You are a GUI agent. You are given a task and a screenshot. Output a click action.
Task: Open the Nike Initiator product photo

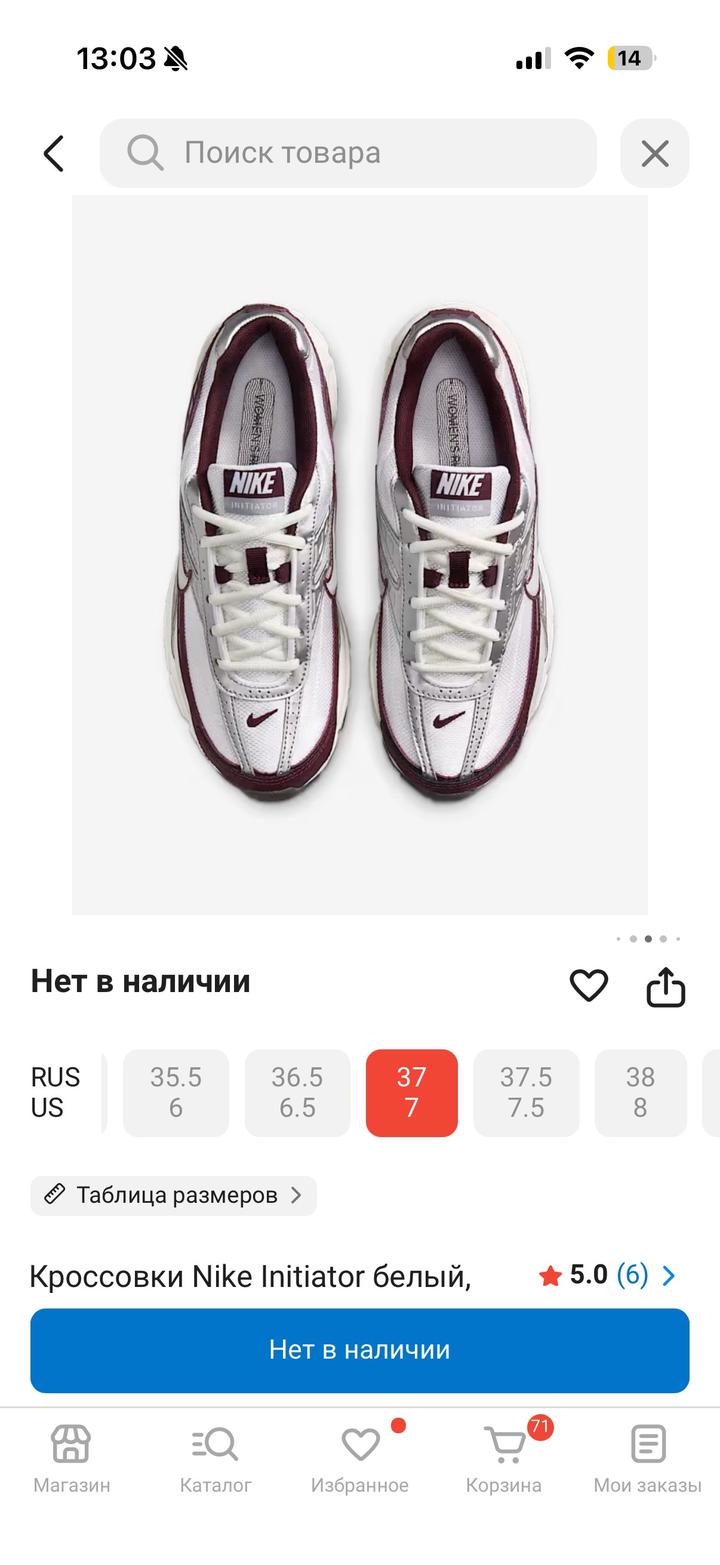pyautogui.click(x=360, y=555)
